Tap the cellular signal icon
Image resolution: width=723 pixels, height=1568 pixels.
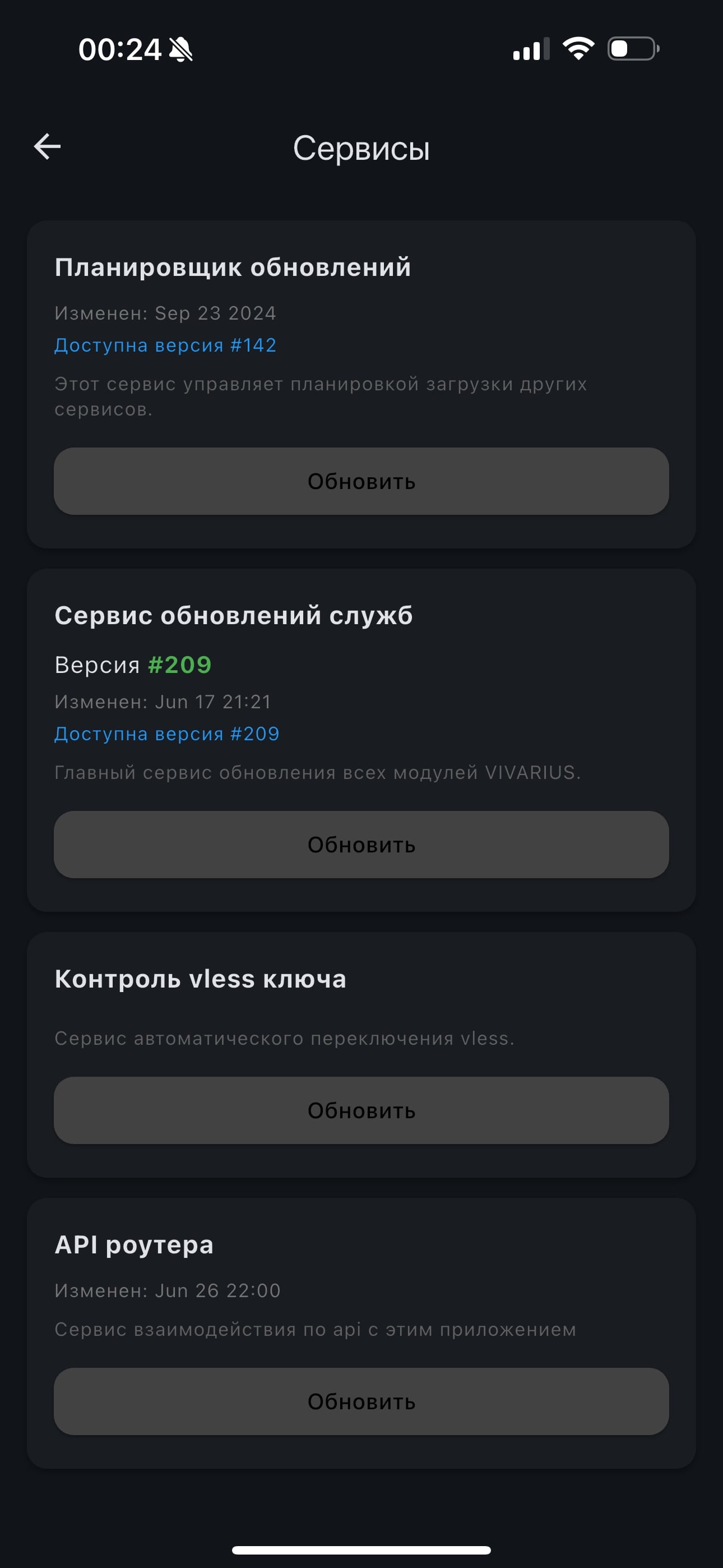[x=530, y=50]
